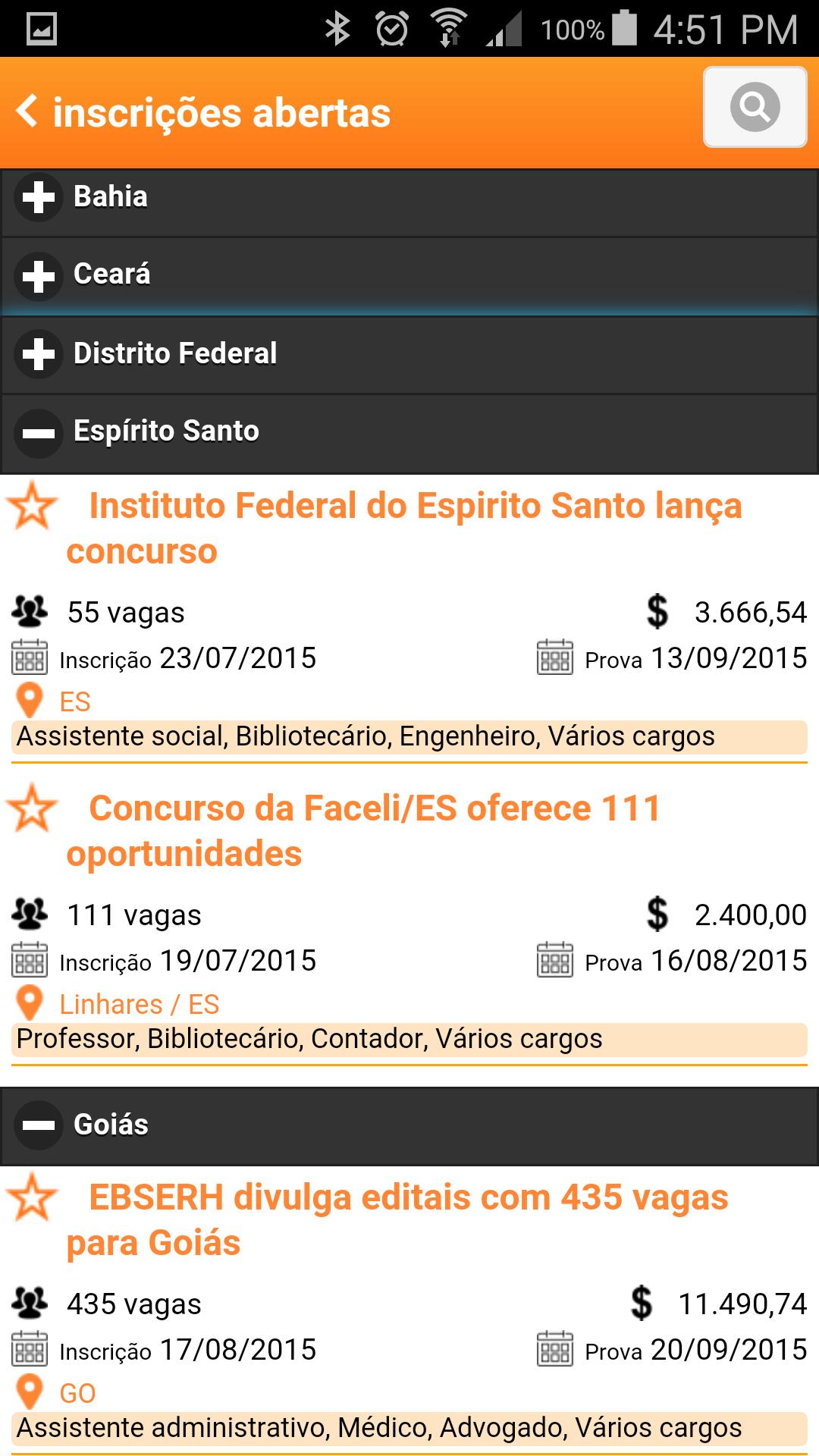Open search in inscrições abertas
Image resolution: width=819 pixels, height=1456 pixels.
coord(755,108)
